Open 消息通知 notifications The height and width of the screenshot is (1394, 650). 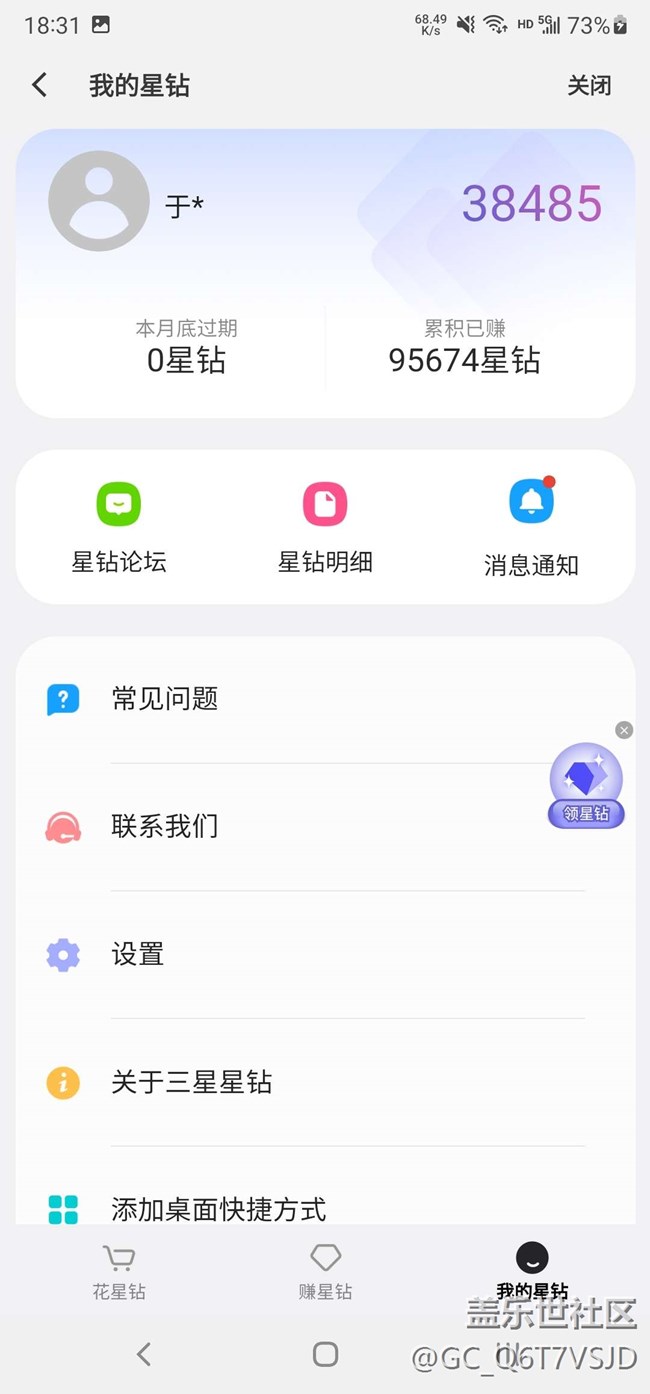(x=531, y=527)
